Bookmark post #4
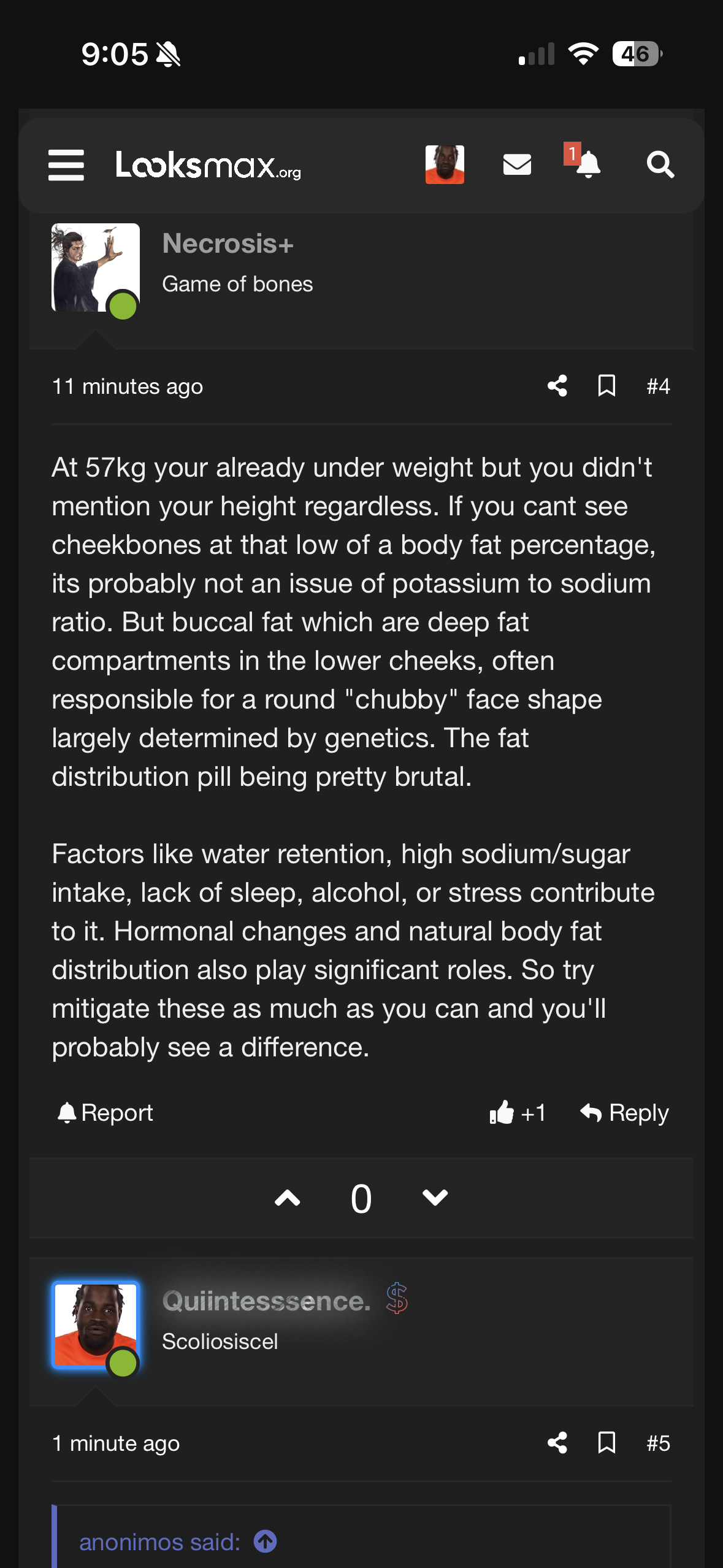 (606, 386)
